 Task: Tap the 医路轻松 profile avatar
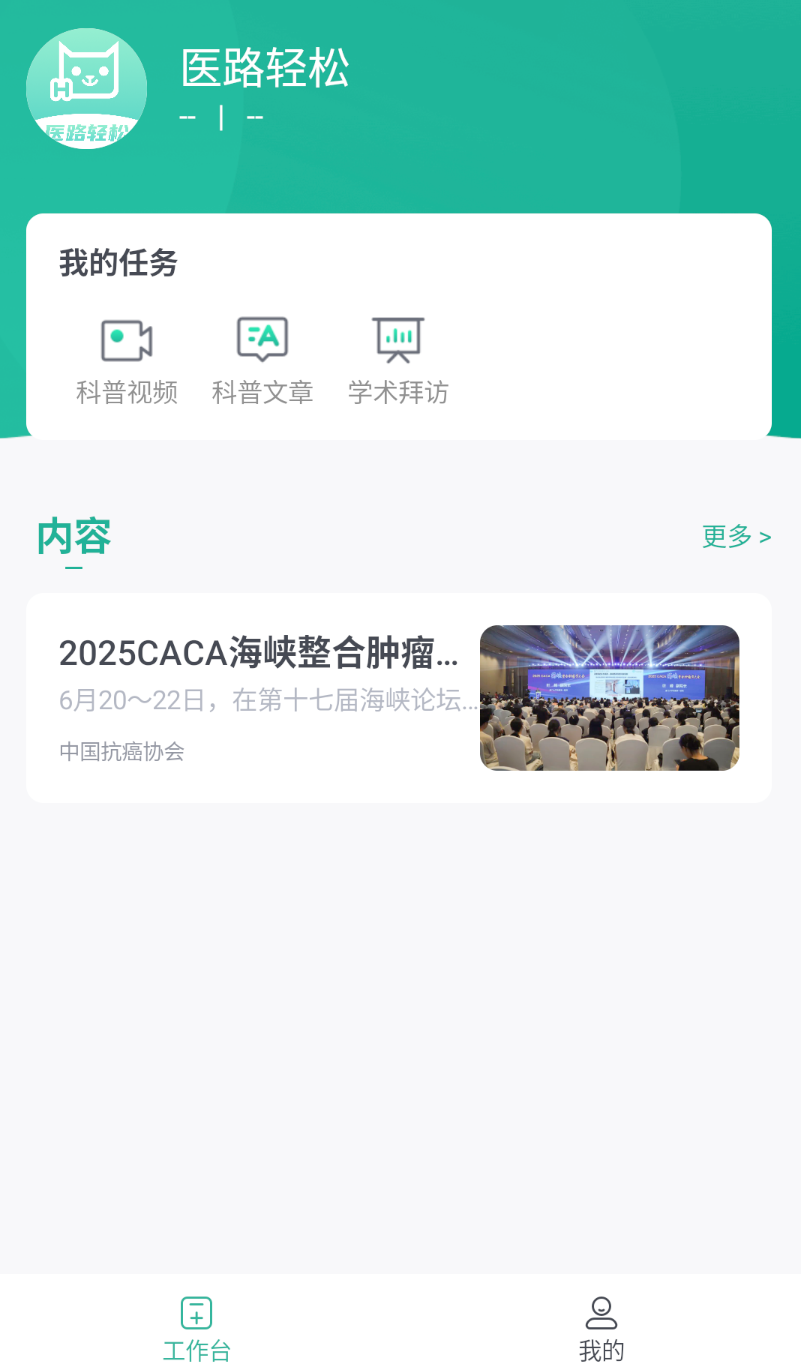pyautogui.click(x=87, y=89)
